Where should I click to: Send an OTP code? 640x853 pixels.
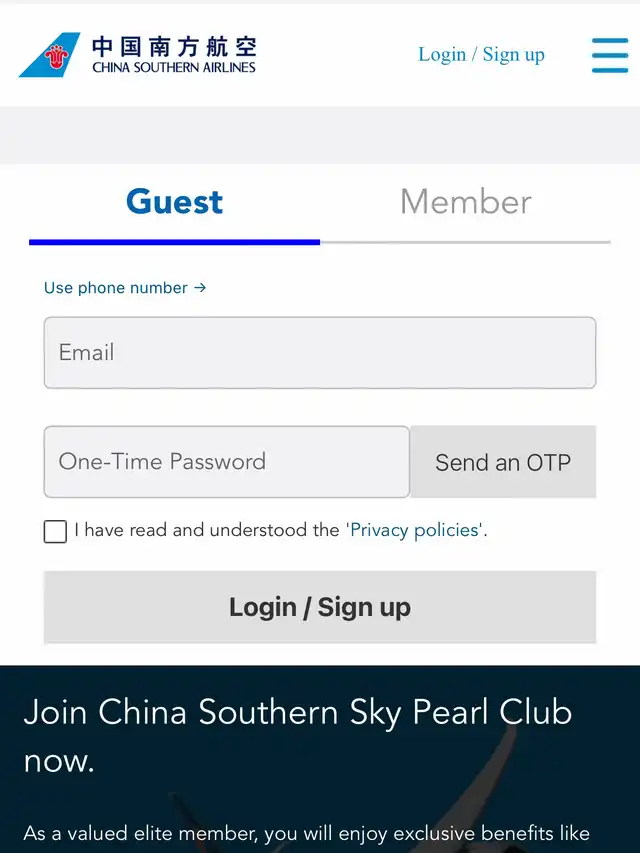click(503, 462)
